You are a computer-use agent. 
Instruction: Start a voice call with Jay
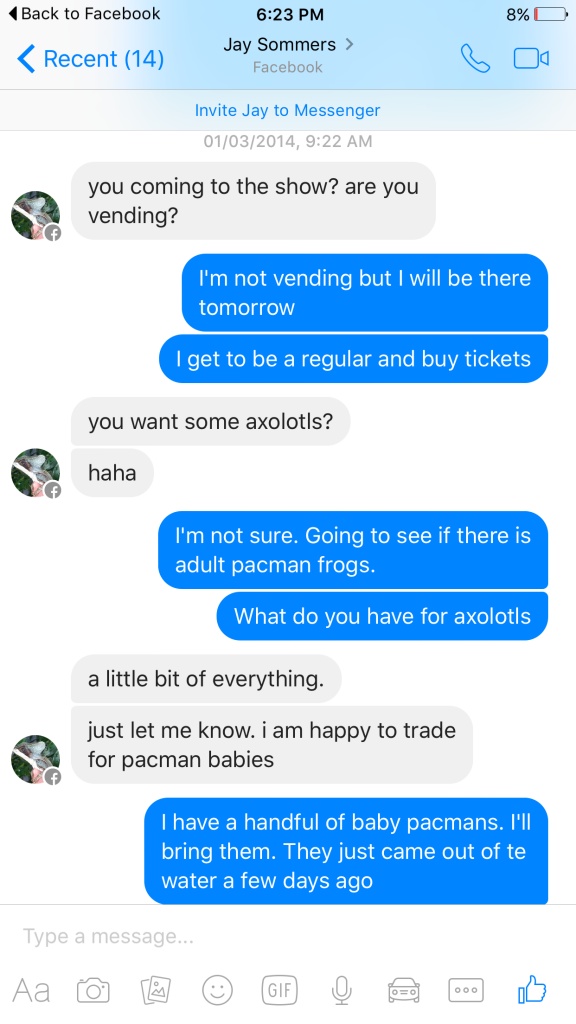[475, 58]
